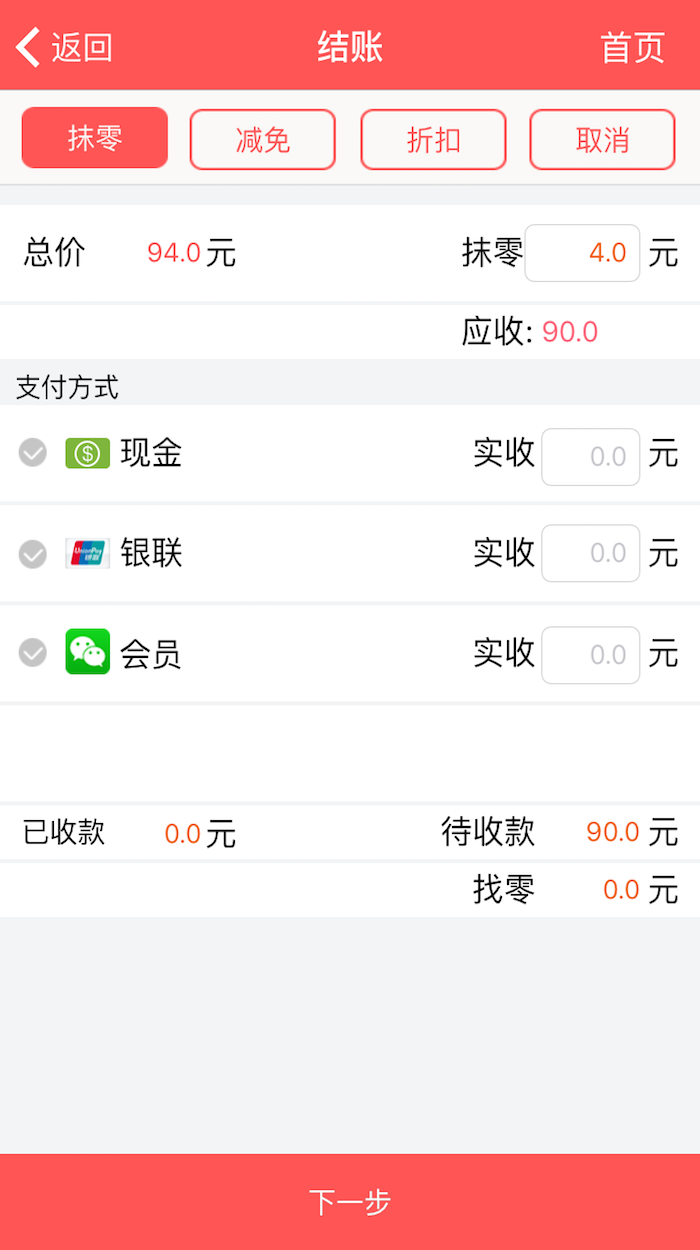Enter received amount for 会员
Viewport: 700px width, 1250px height.
tap(591, 655)
